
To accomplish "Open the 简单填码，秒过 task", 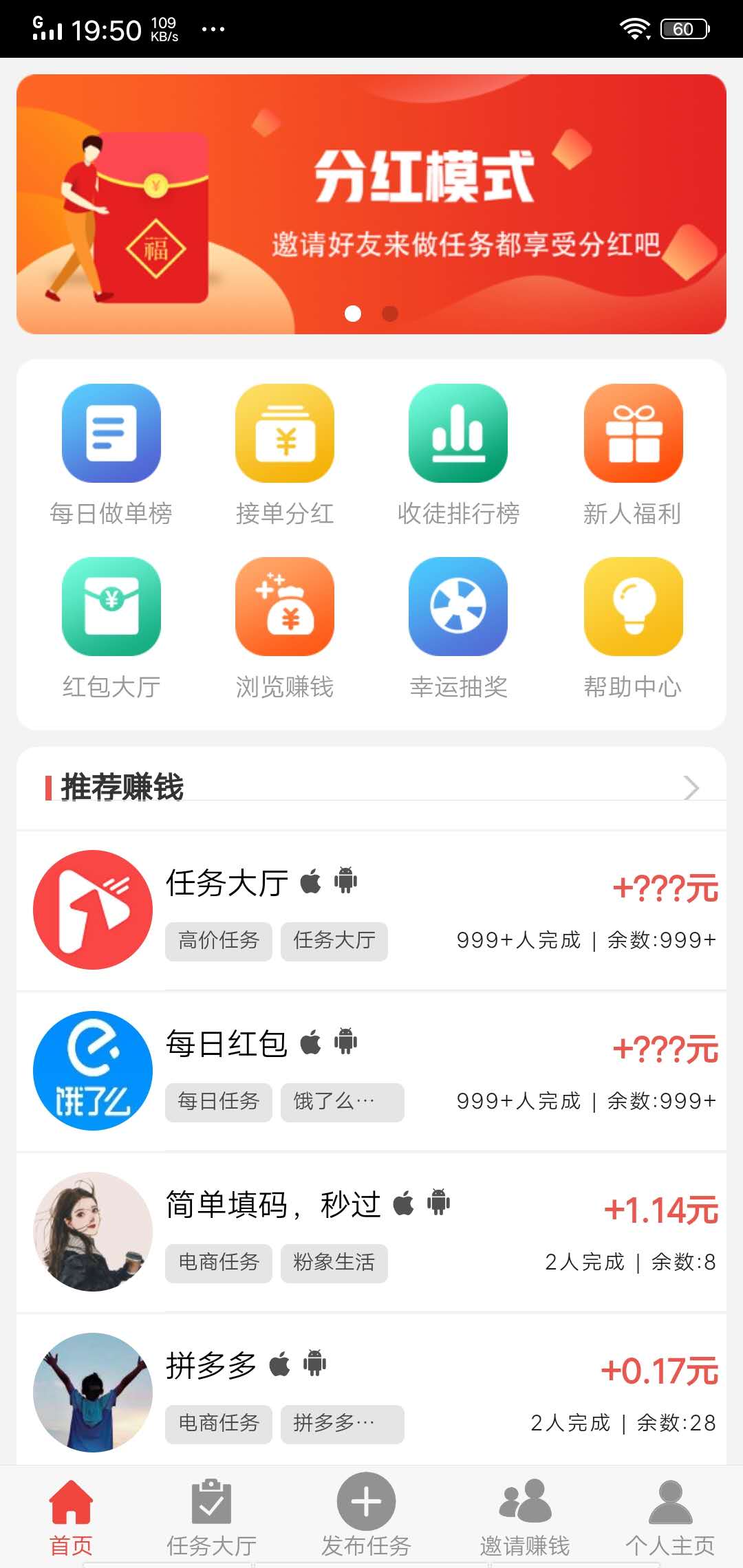I will coord(371,1232).
